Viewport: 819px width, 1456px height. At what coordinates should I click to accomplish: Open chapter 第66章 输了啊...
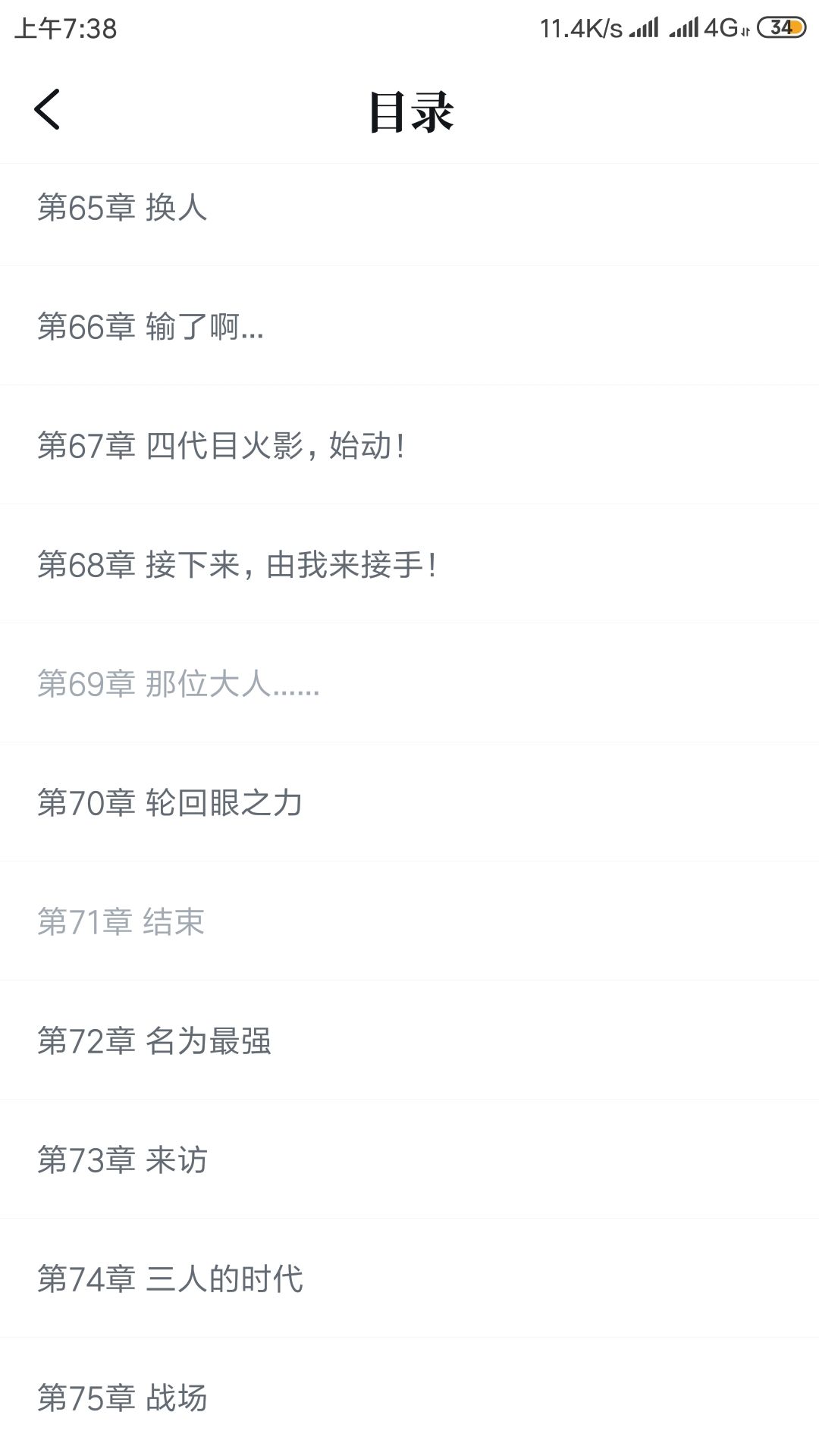(409, 326)
